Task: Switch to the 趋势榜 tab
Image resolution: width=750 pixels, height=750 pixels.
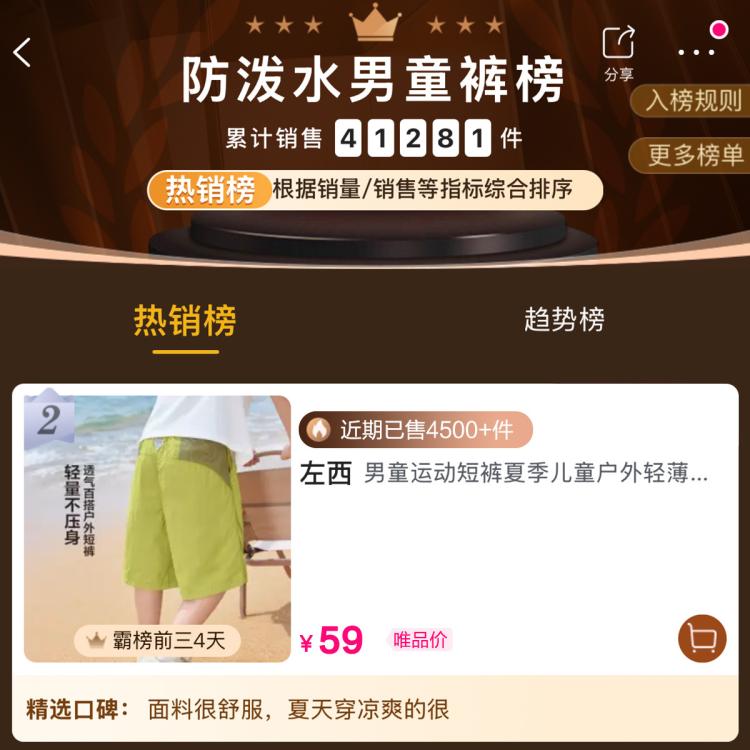Action: [x=564, y=320]
